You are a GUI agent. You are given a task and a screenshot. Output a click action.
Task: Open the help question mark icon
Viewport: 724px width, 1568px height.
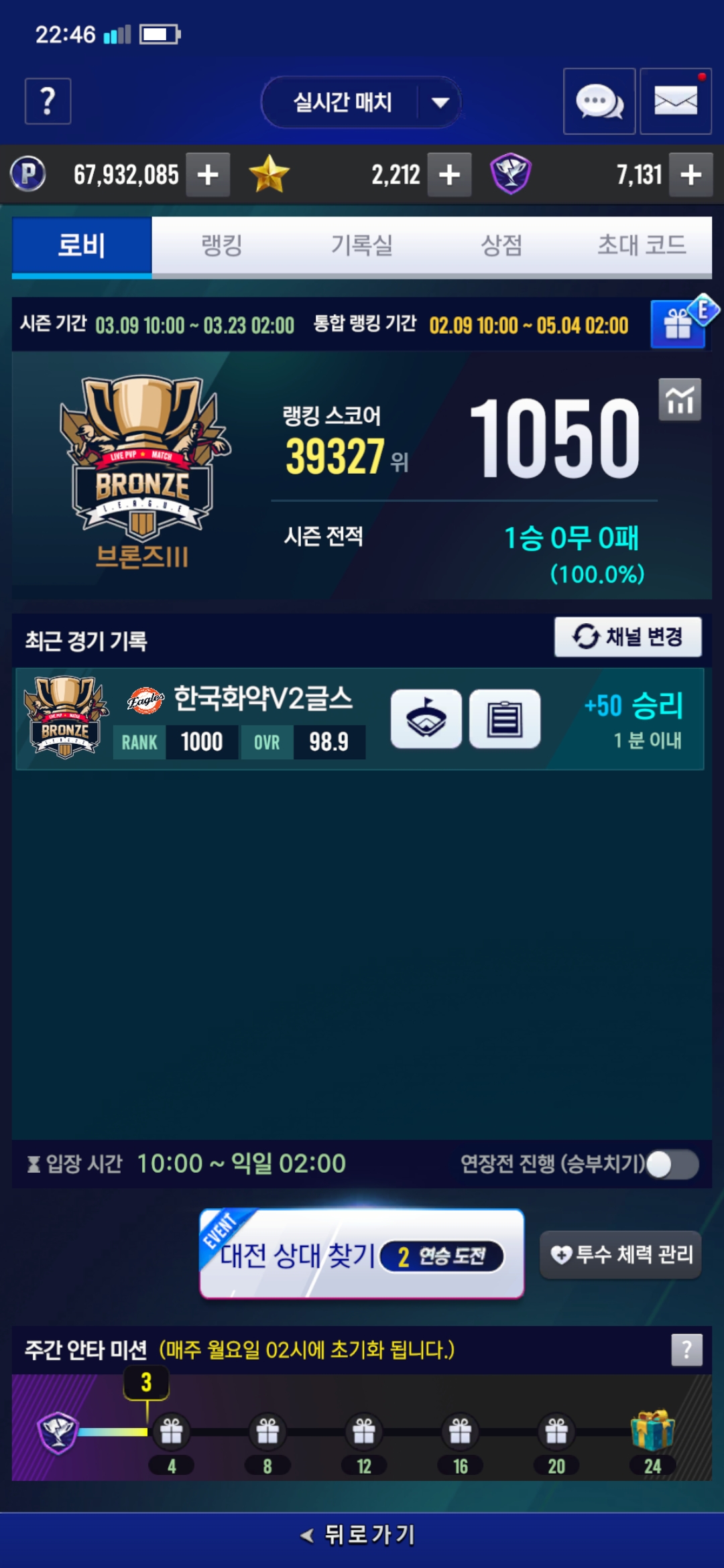click(x=48, y=101)
